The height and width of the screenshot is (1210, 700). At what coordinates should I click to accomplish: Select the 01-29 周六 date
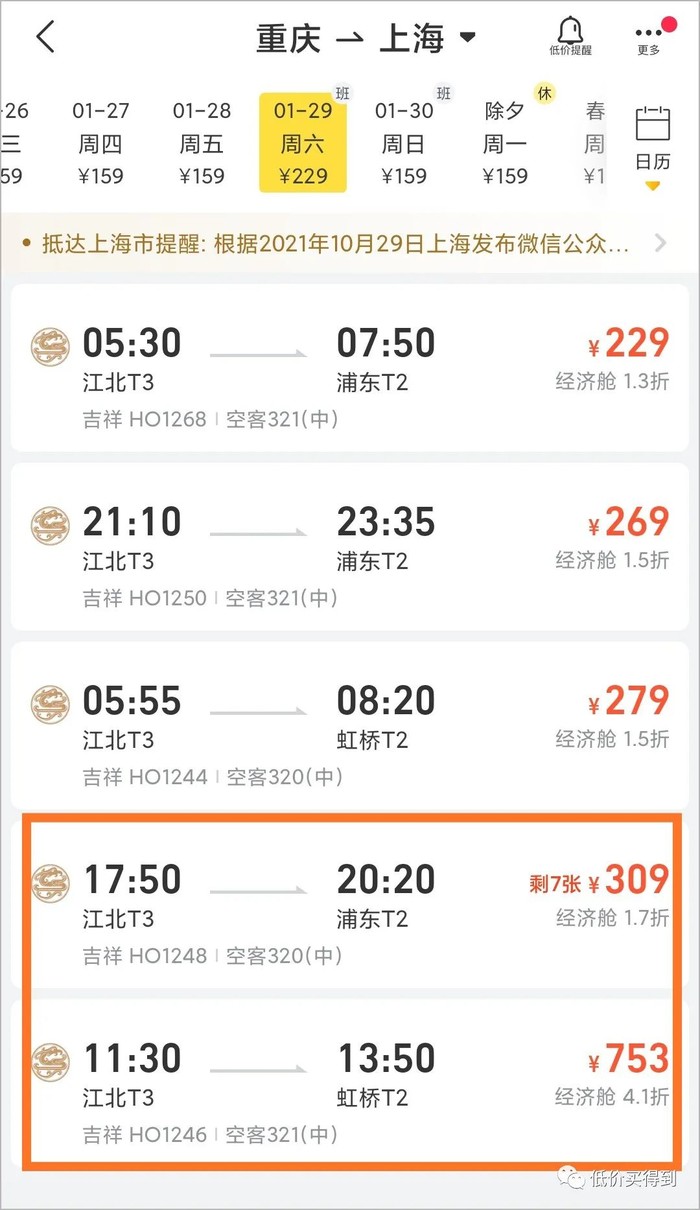tap(302, 143)
